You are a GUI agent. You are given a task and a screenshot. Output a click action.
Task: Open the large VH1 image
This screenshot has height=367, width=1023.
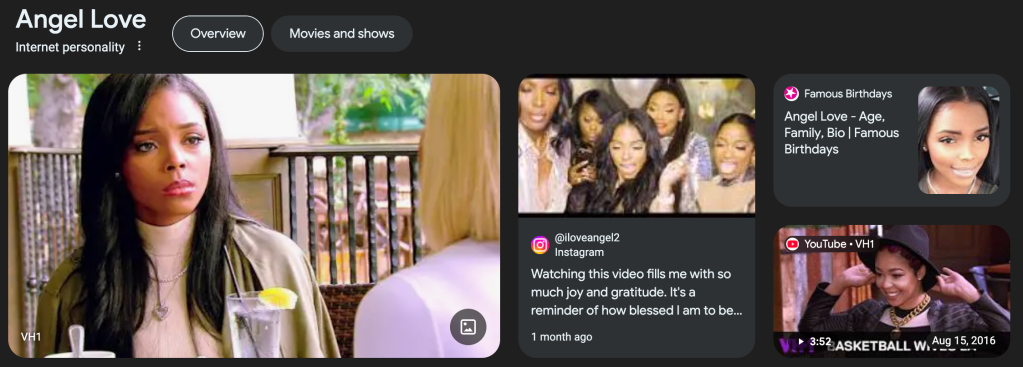point(254,216)
